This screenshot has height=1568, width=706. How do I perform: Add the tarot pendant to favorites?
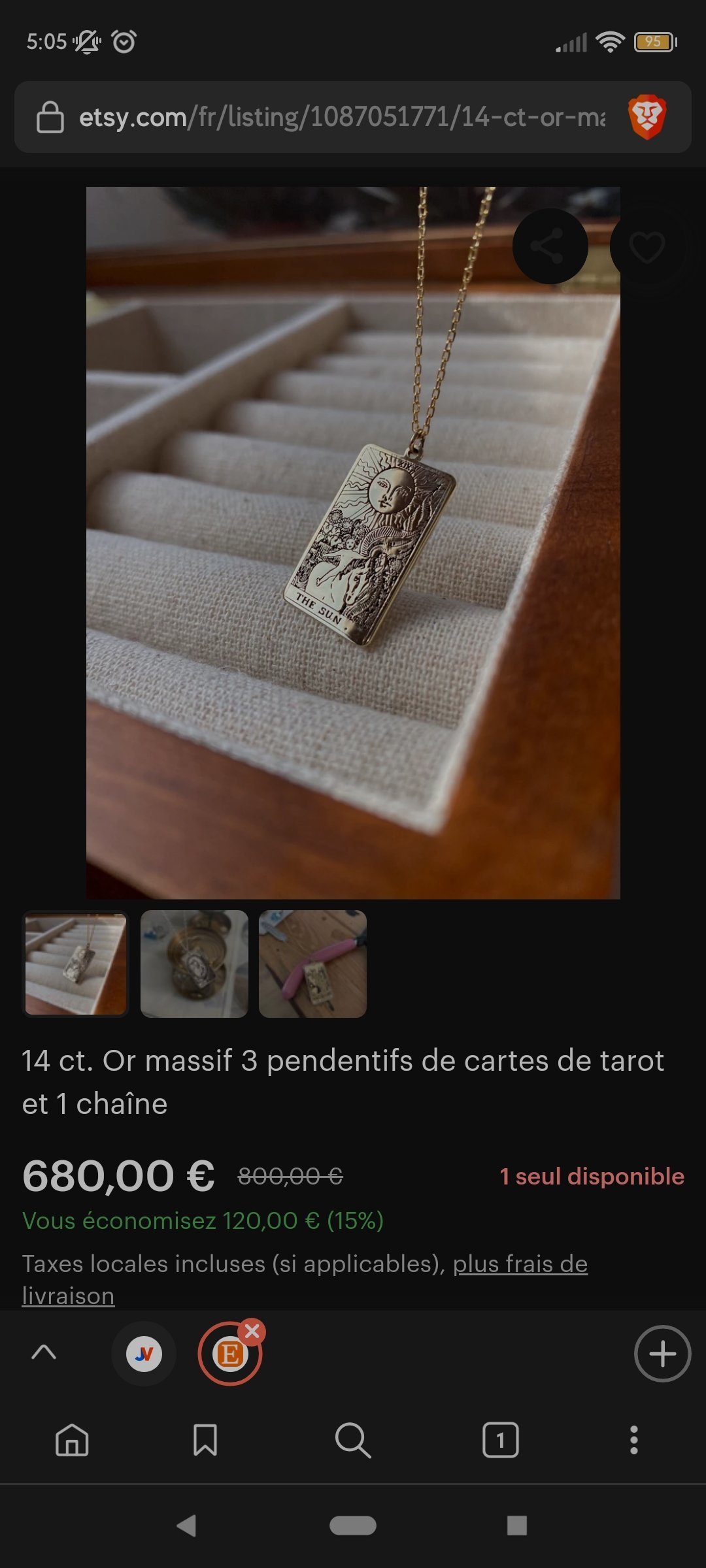[647, 246]
